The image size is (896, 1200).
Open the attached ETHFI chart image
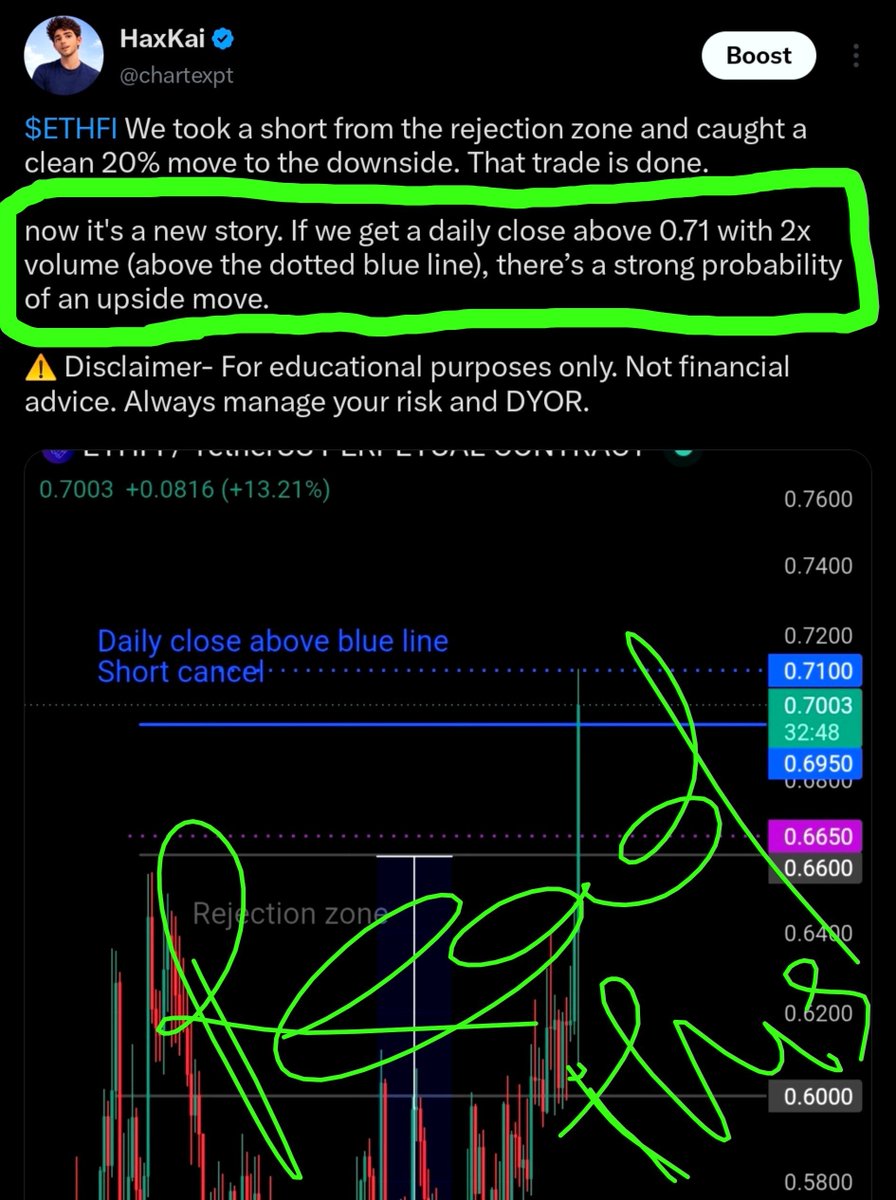[448, 825]
